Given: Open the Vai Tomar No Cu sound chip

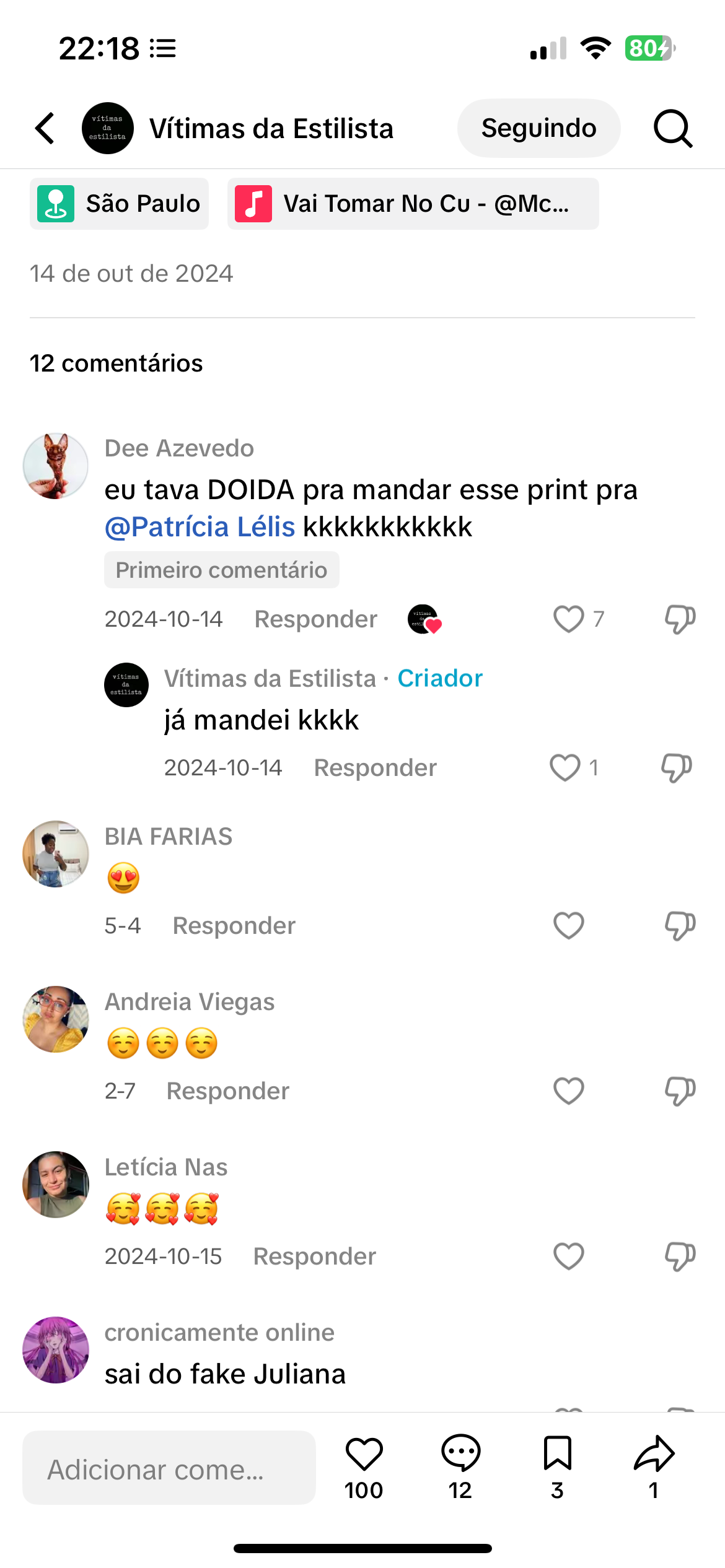Looking at the screenshot, I should click(x=413, y=204).
